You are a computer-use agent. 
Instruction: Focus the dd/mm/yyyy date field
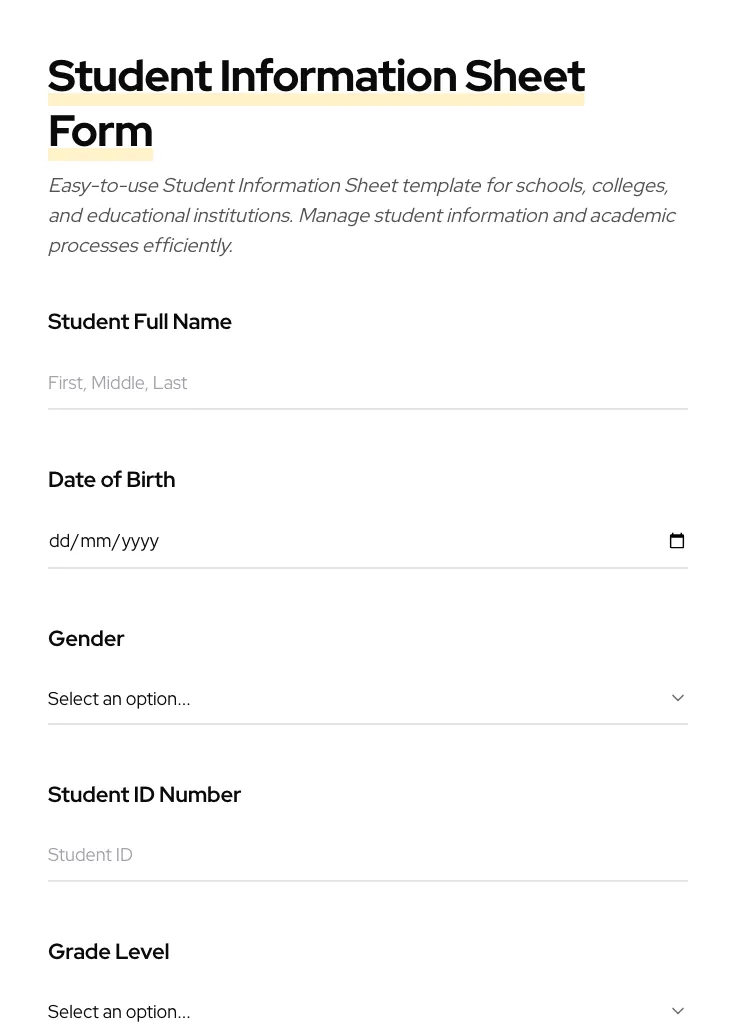pyautogui.click(x=300, y=541)
